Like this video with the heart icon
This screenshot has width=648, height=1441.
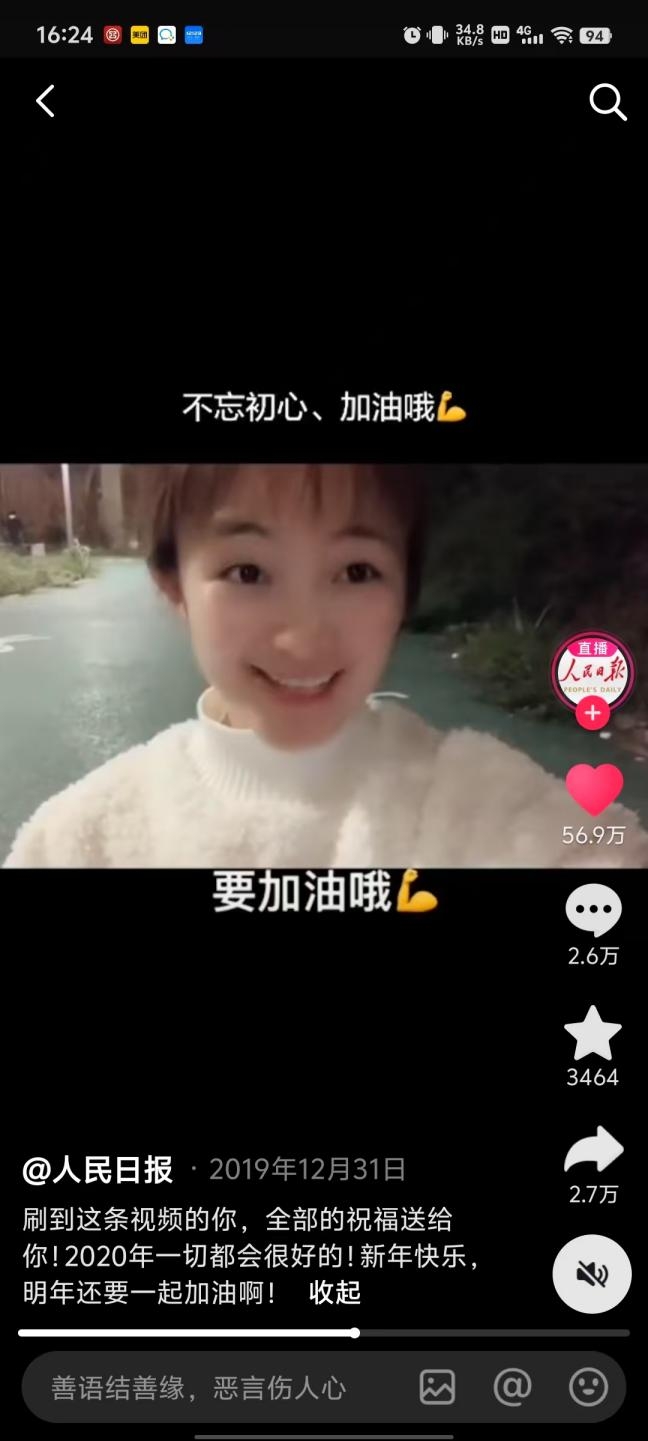[x=594, y=790]
